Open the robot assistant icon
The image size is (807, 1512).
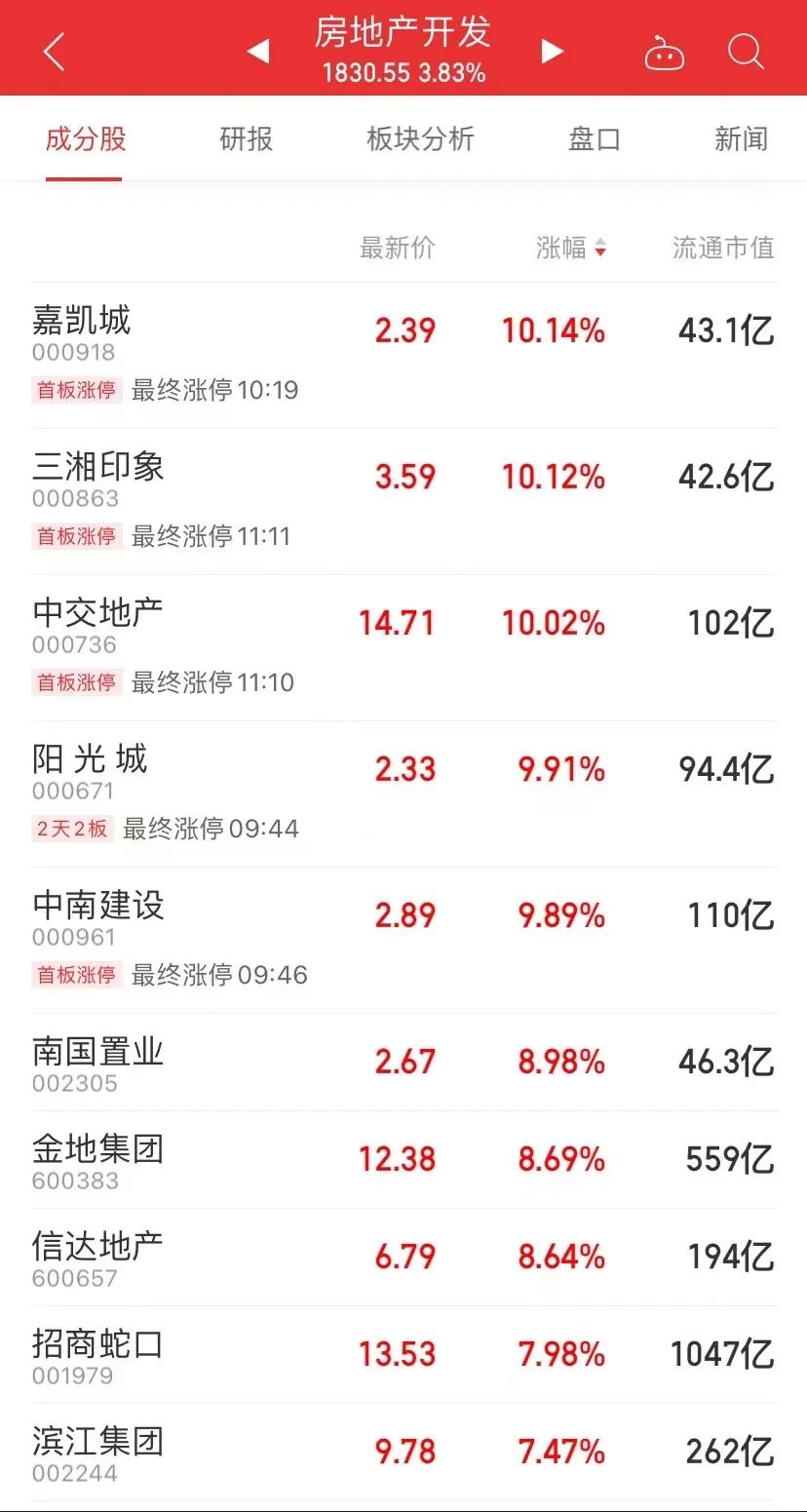click(664, 53)
